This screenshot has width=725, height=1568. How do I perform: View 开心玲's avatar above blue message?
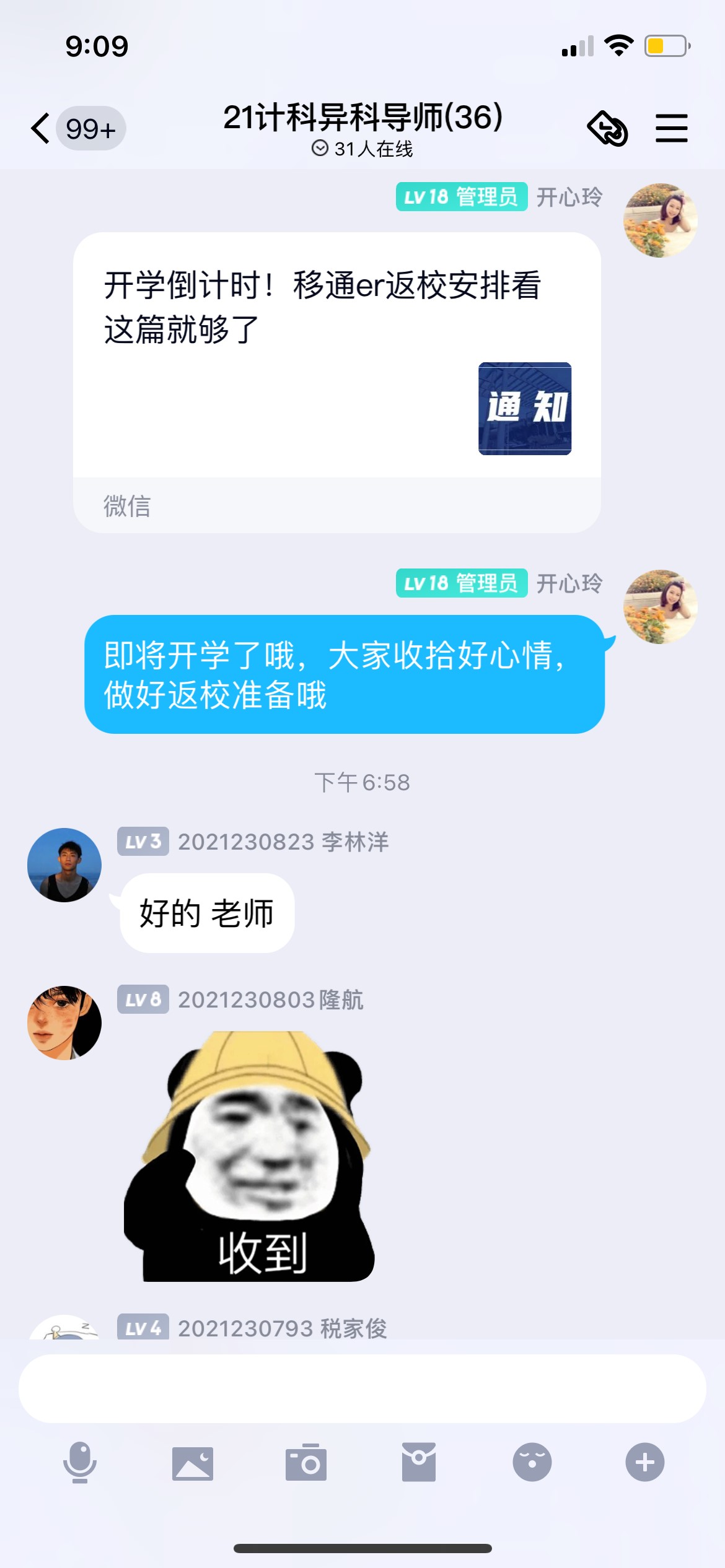660,607
